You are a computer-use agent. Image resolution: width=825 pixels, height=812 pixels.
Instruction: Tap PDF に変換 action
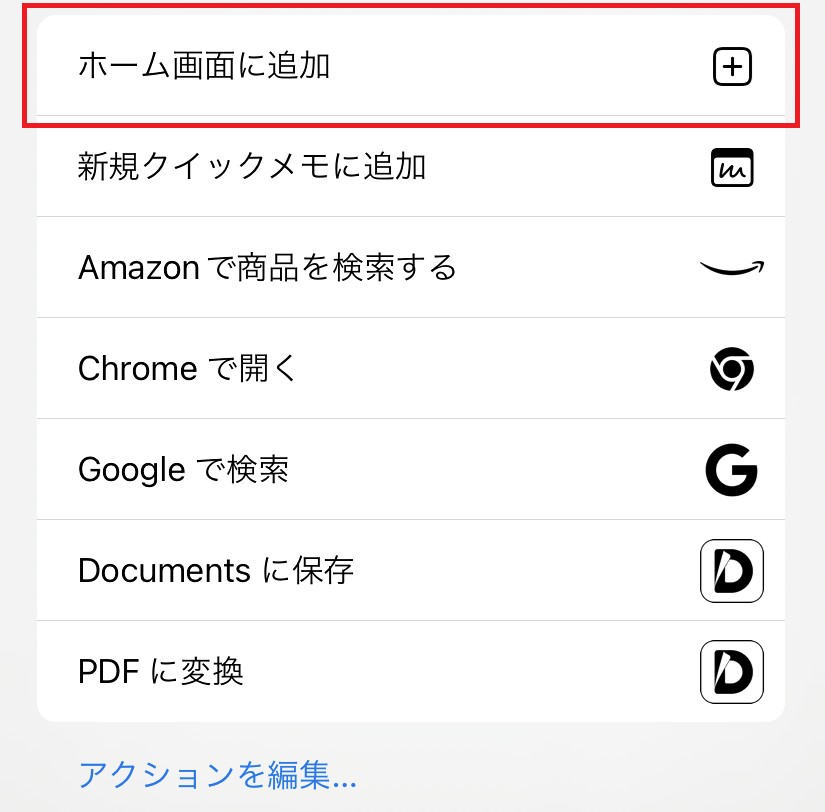coord(410,671)
